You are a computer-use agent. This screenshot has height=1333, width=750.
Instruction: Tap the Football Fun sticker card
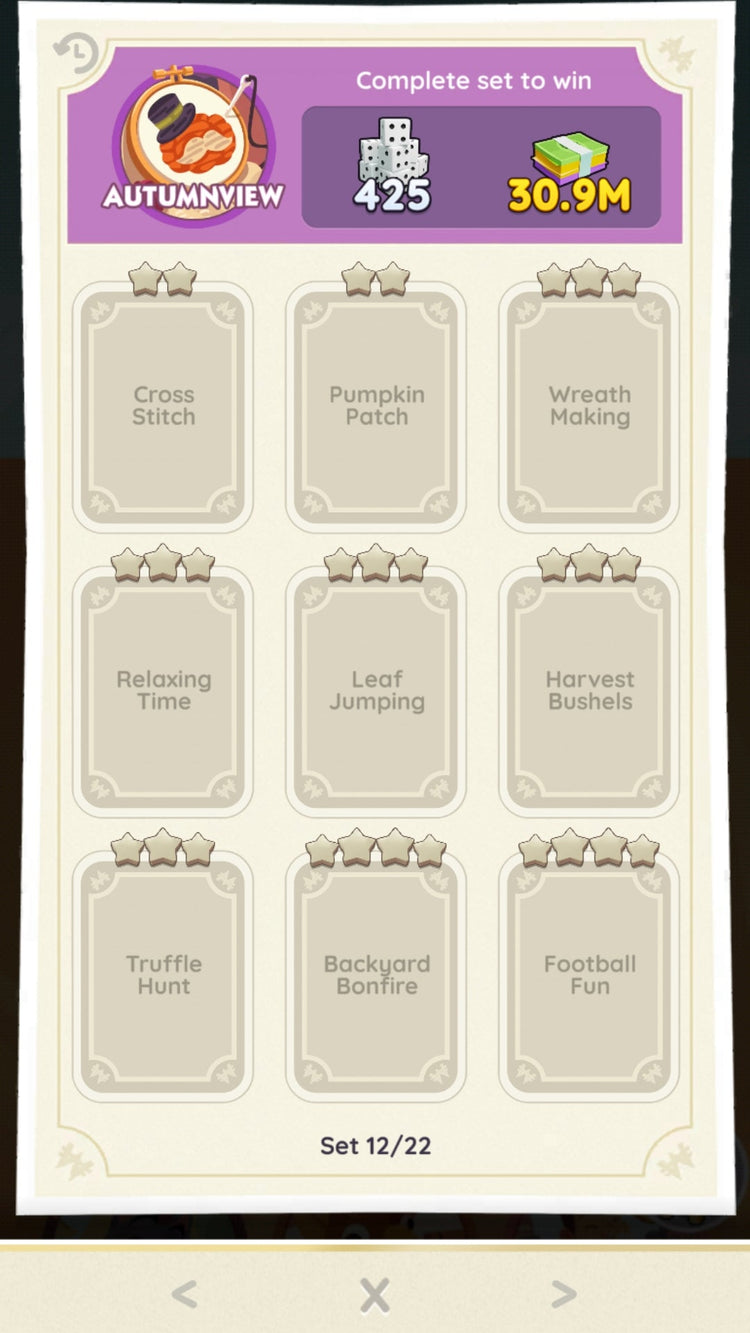coord(589,975)
